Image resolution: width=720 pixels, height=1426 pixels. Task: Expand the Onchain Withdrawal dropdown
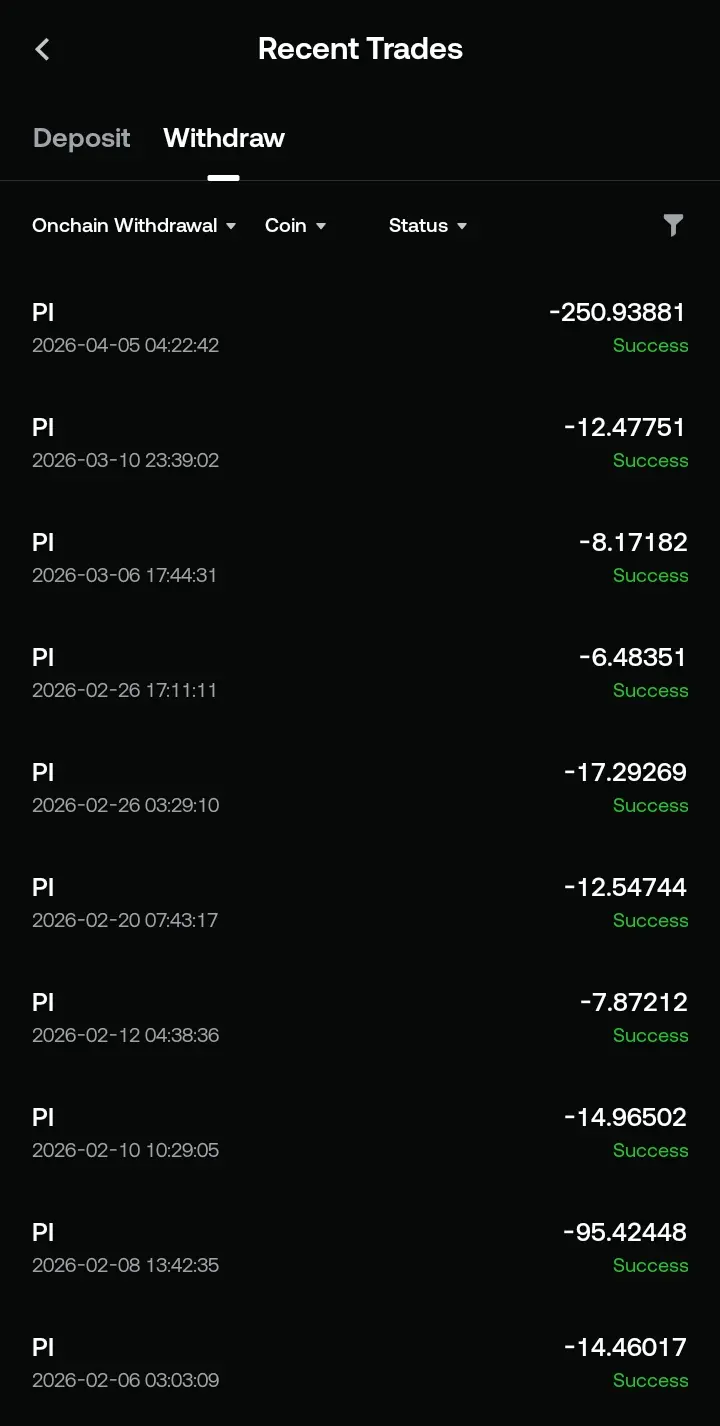[134, 226]
